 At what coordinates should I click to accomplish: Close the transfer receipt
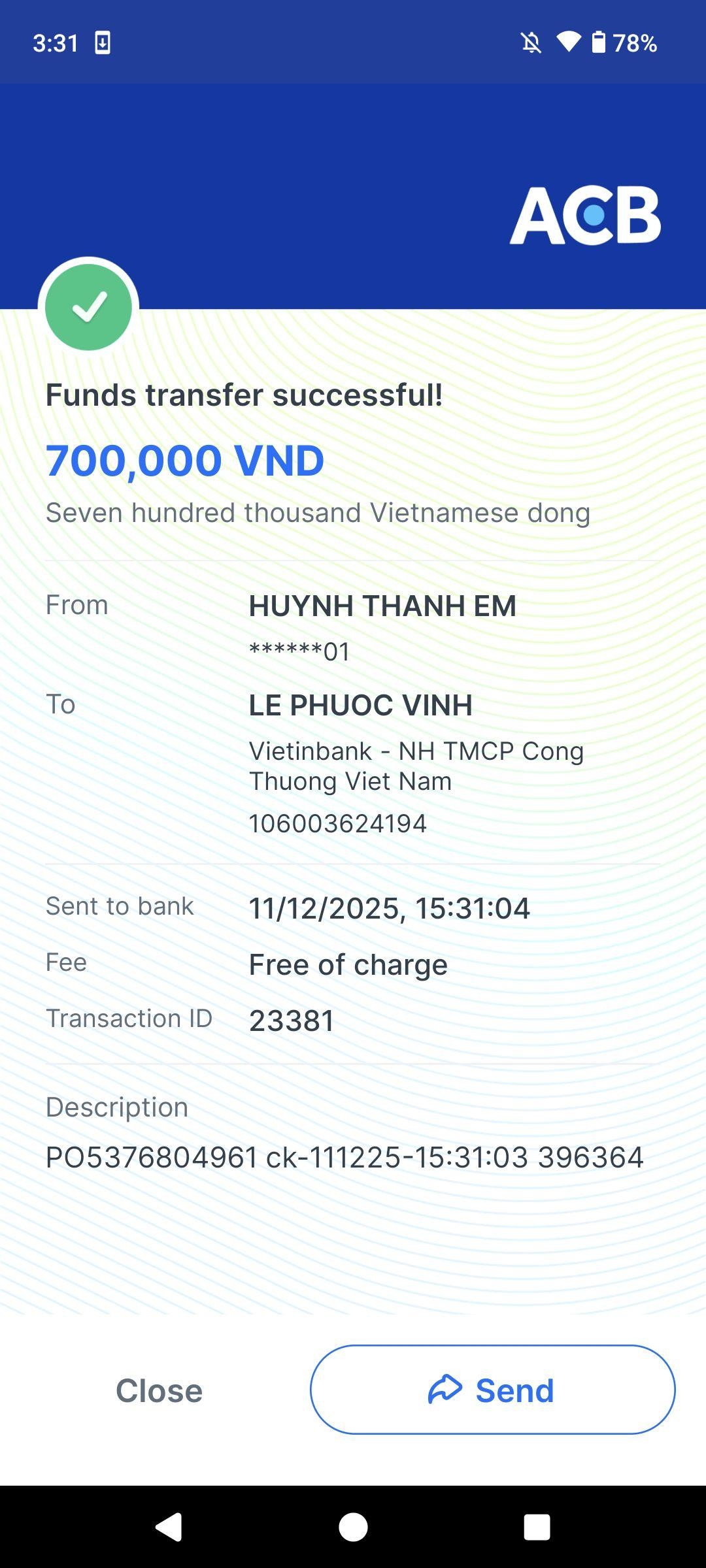[x=159, y=1390]
